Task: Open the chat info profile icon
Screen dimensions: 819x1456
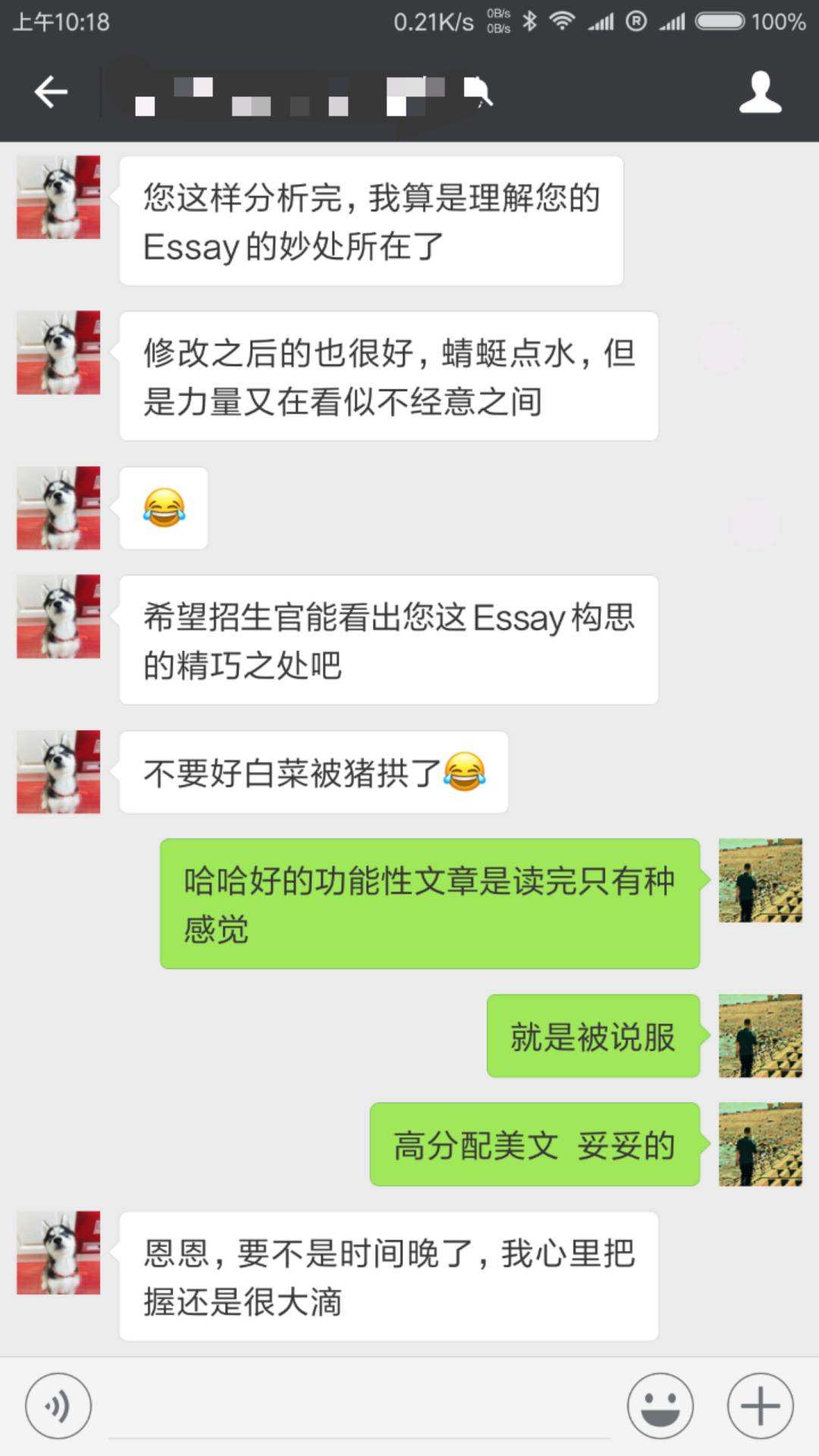Action: point(760,93)
